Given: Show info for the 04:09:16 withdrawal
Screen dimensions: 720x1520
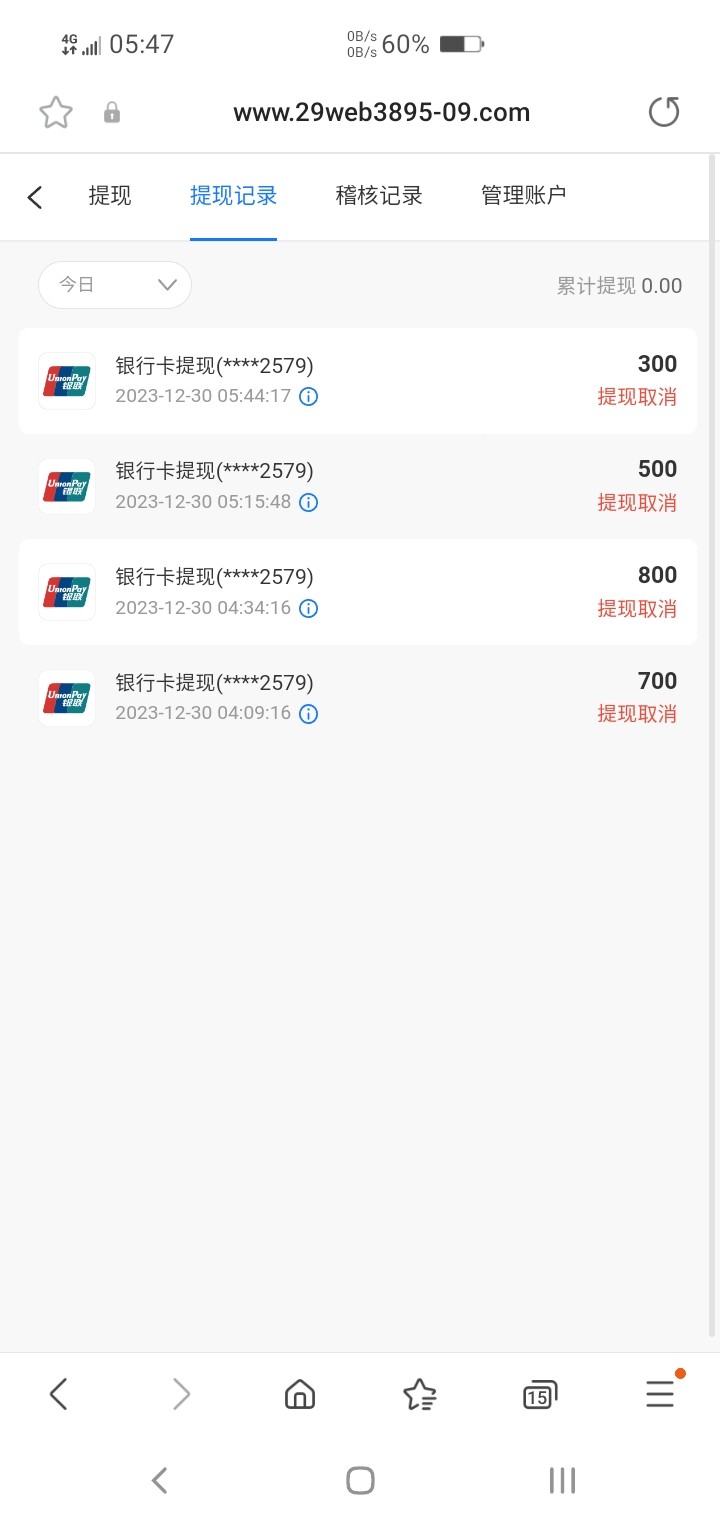Looking at the screenshot, I should (309, 714).
